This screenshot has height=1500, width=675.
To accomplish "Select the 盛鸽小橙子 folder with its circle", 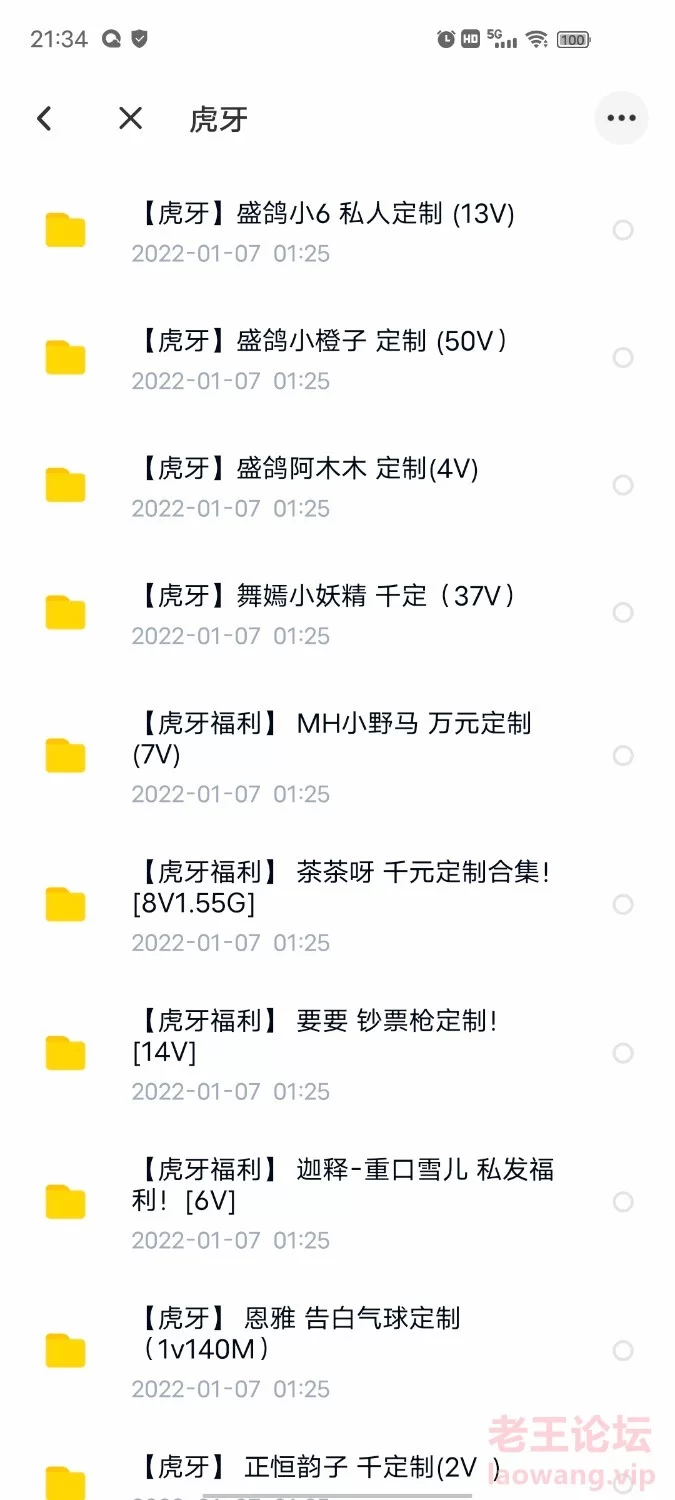I will [x=623, y=358].
